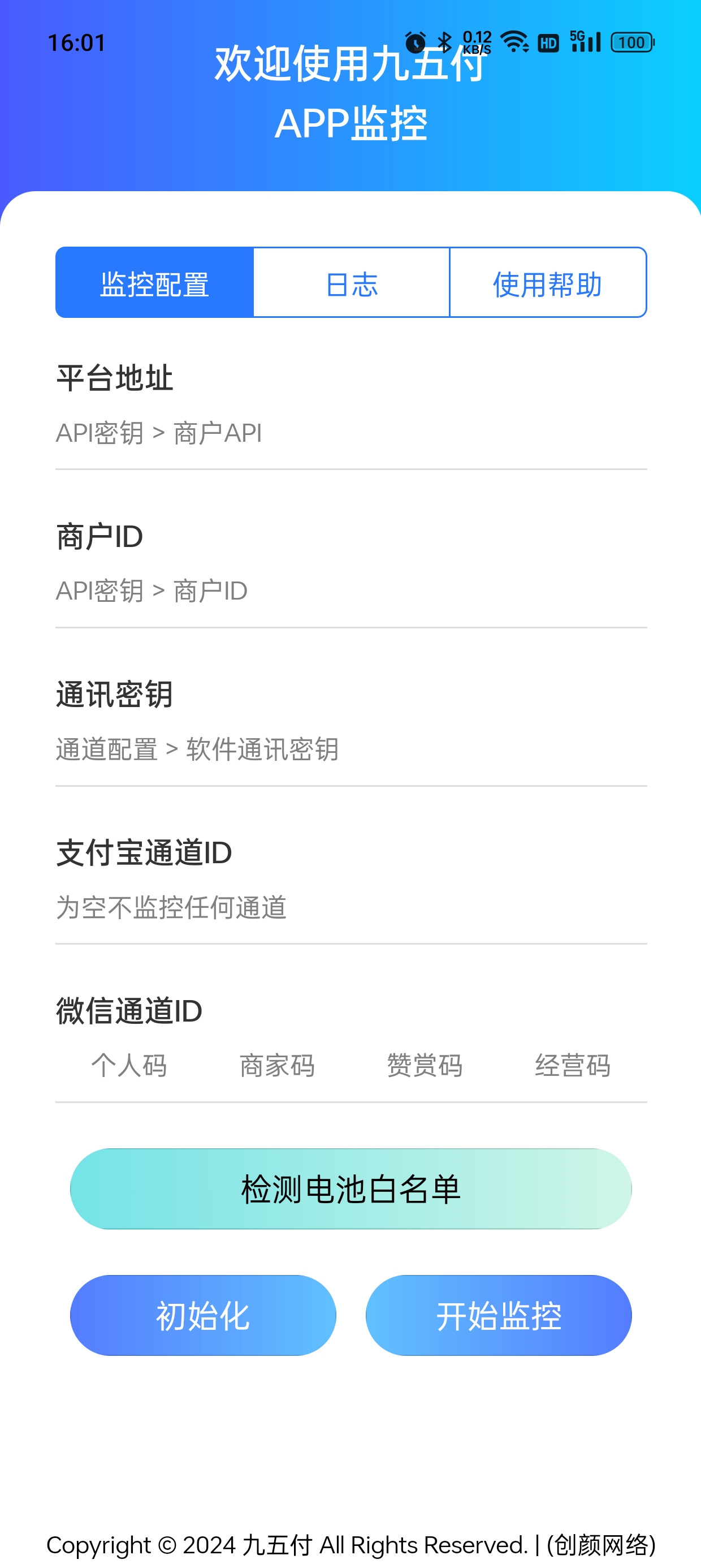The image size is (701, 1568).
Task: Switch to the 日志 tab
Action: click(x=351, y=282)
